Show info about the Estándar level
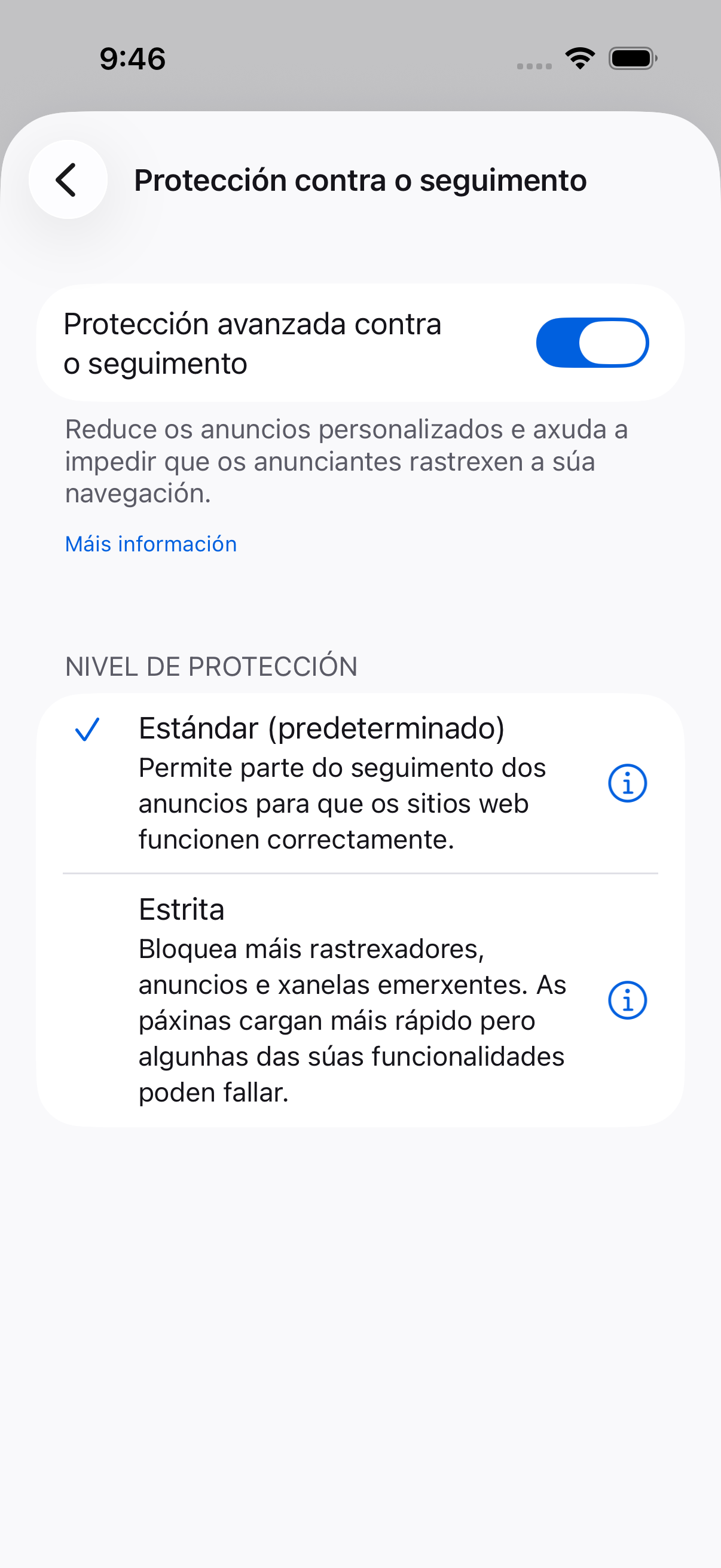This screenshot has height=1568, width=721. 627,783
